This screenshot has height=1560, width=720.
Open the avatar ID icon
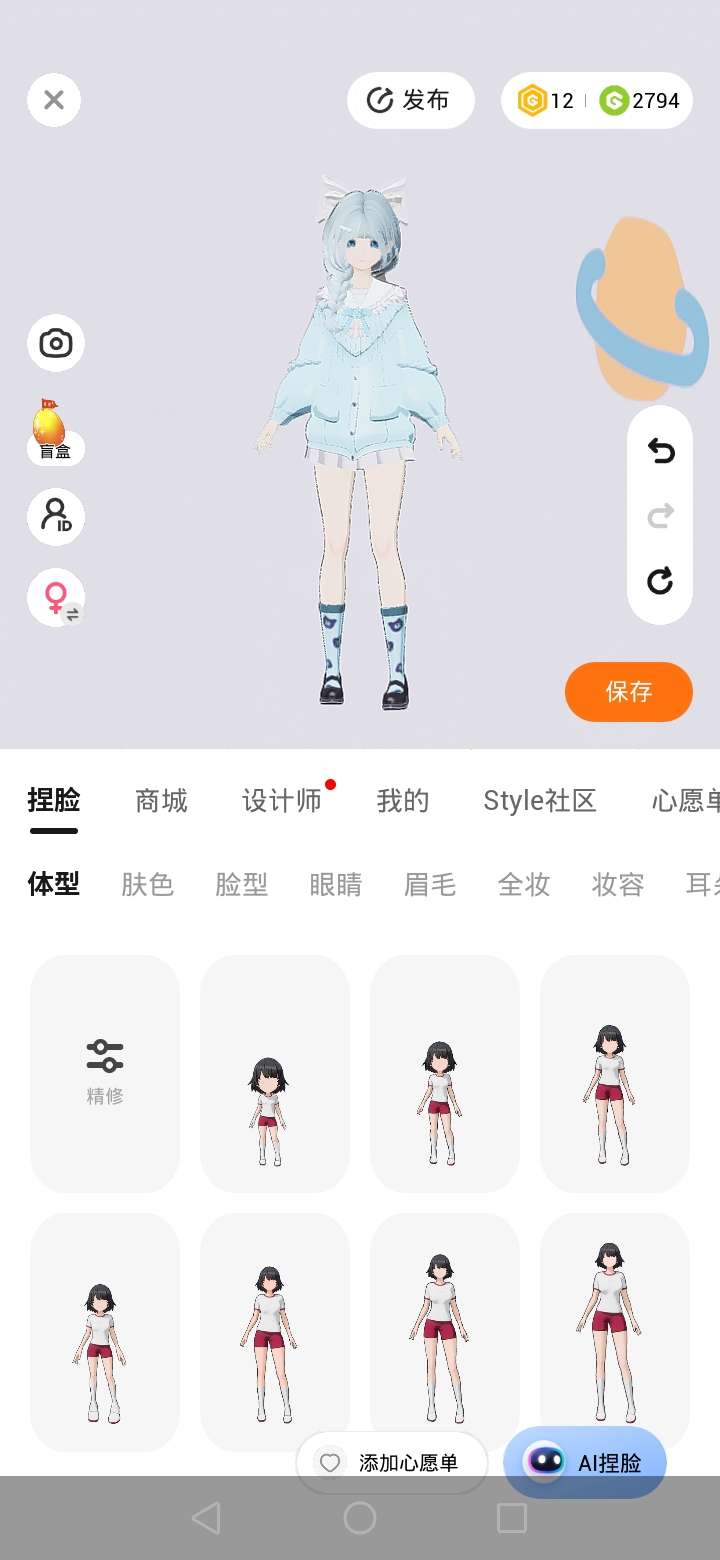(x=56, y=517)
